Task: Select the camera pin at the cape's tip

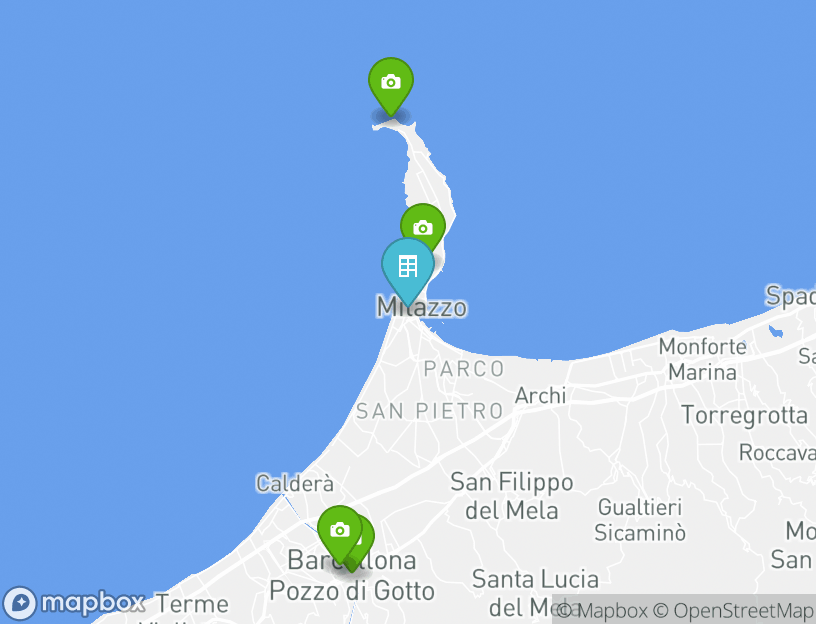Action: (391, 82)
